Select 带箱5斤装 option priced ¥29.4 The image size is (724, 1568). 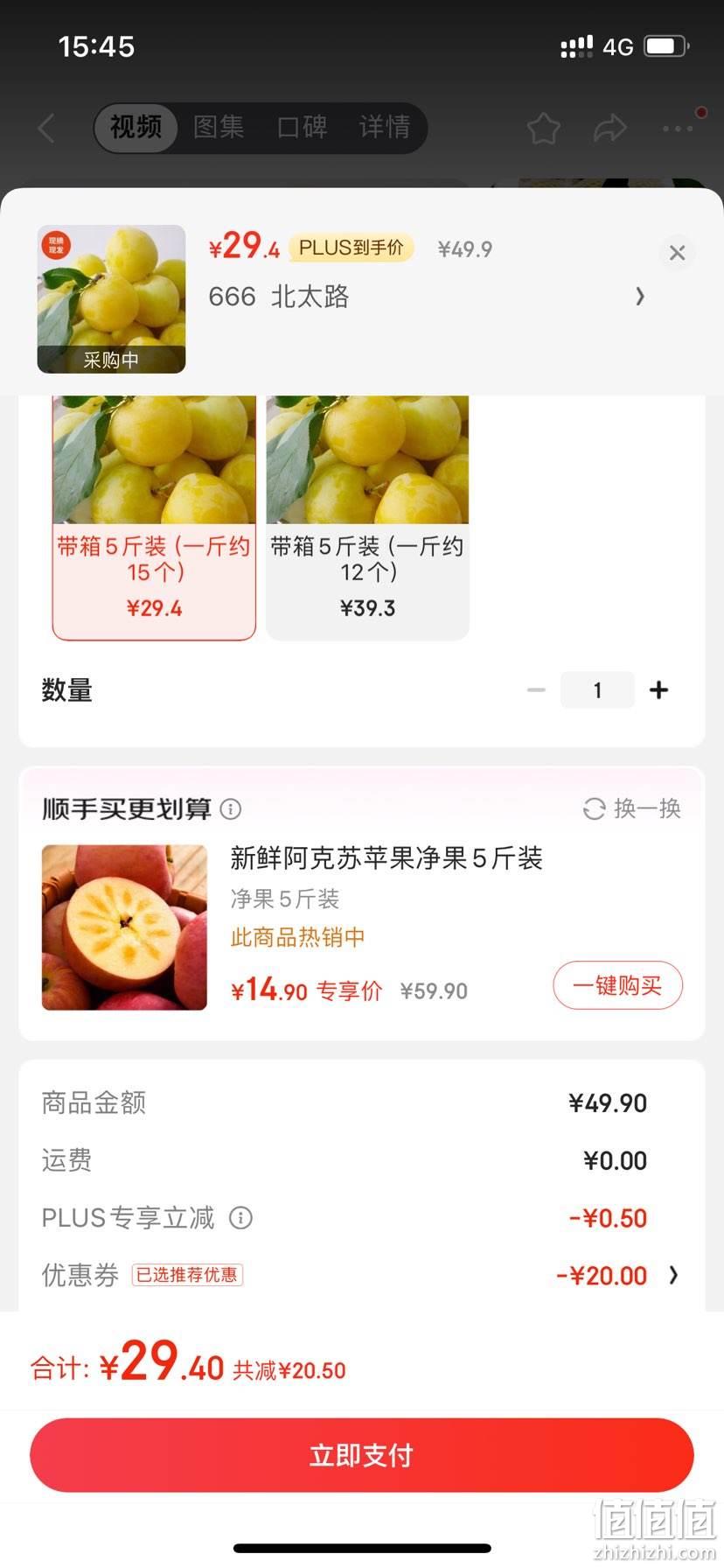click(x=154, y=517)
